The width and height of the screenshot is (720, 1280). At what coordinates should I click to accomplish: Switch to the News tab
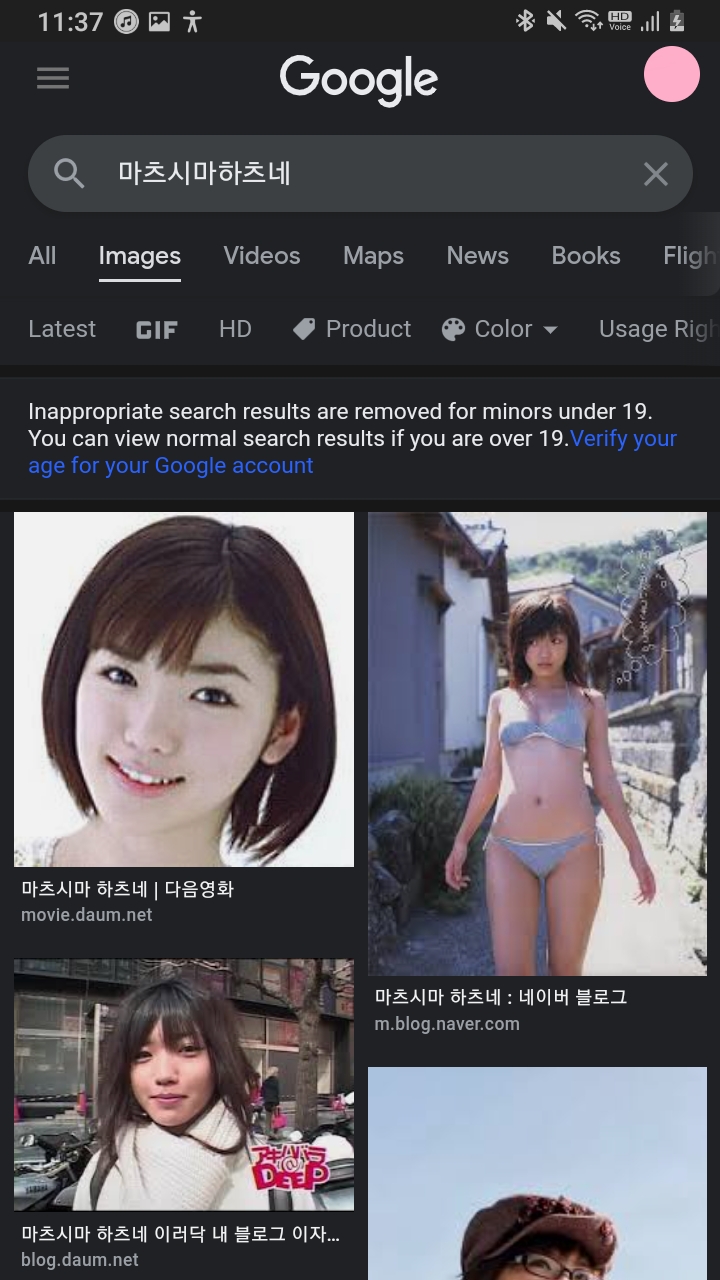477,256
